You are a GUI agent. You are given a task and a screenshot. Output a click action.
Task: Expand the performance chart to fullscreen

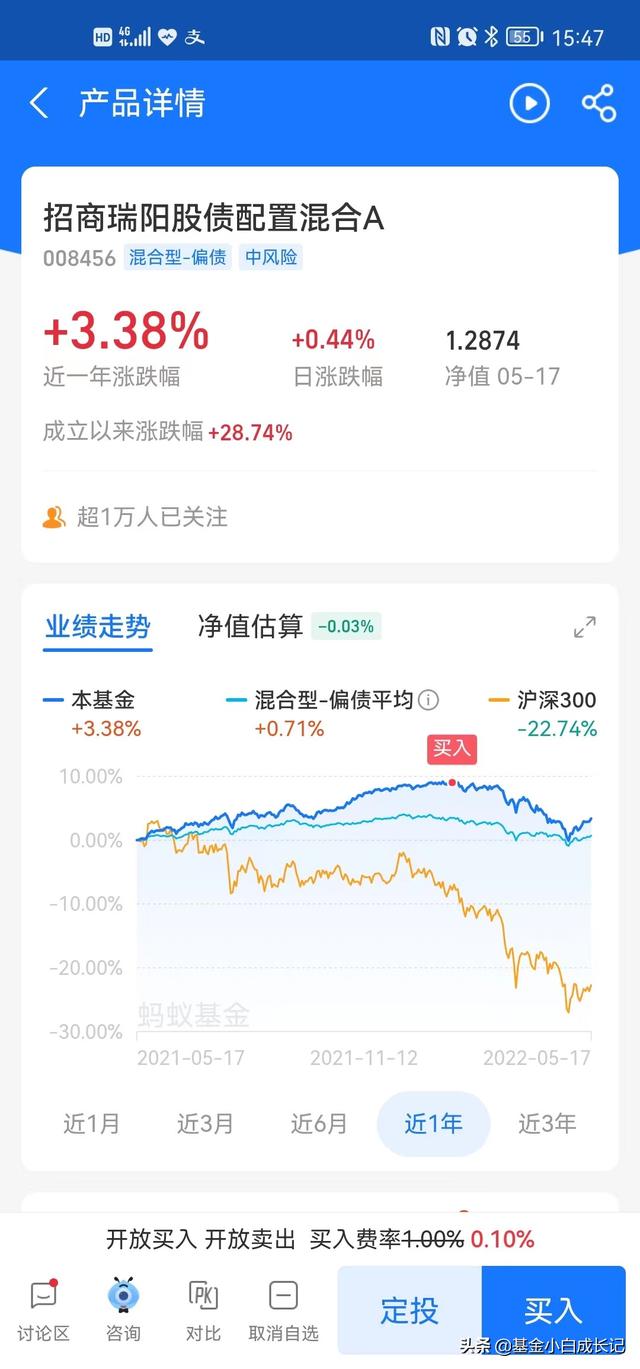coord(585,627)
